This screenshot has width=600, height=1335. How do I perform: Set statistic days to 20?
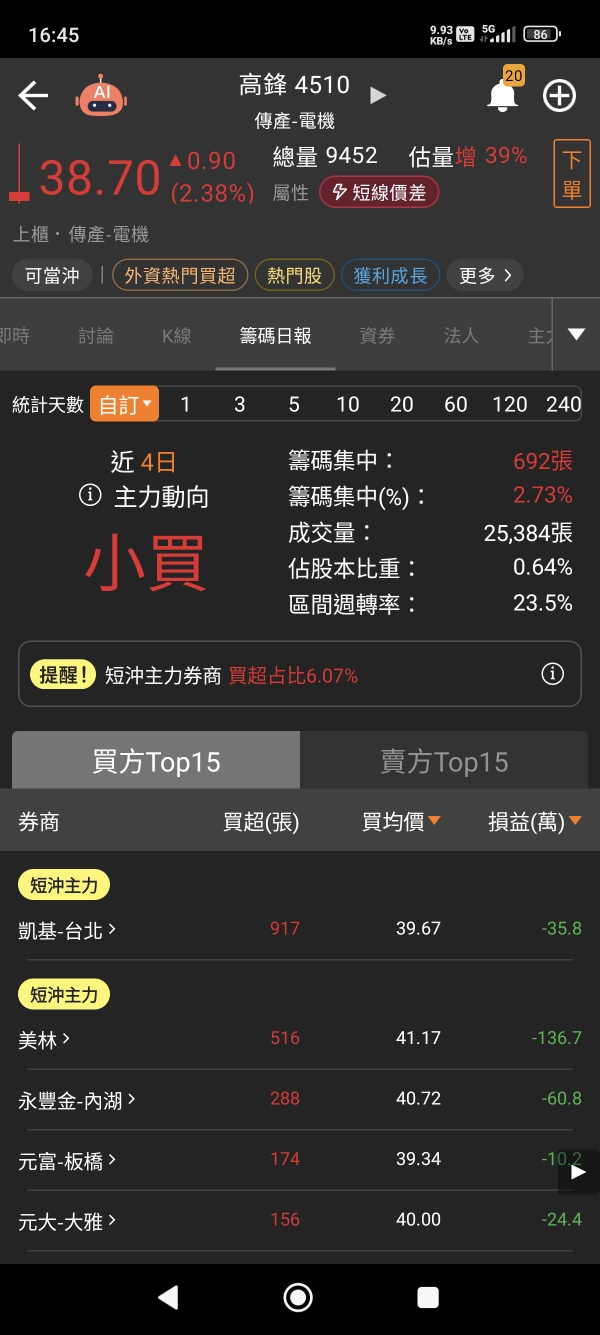(x=401, y=404)
